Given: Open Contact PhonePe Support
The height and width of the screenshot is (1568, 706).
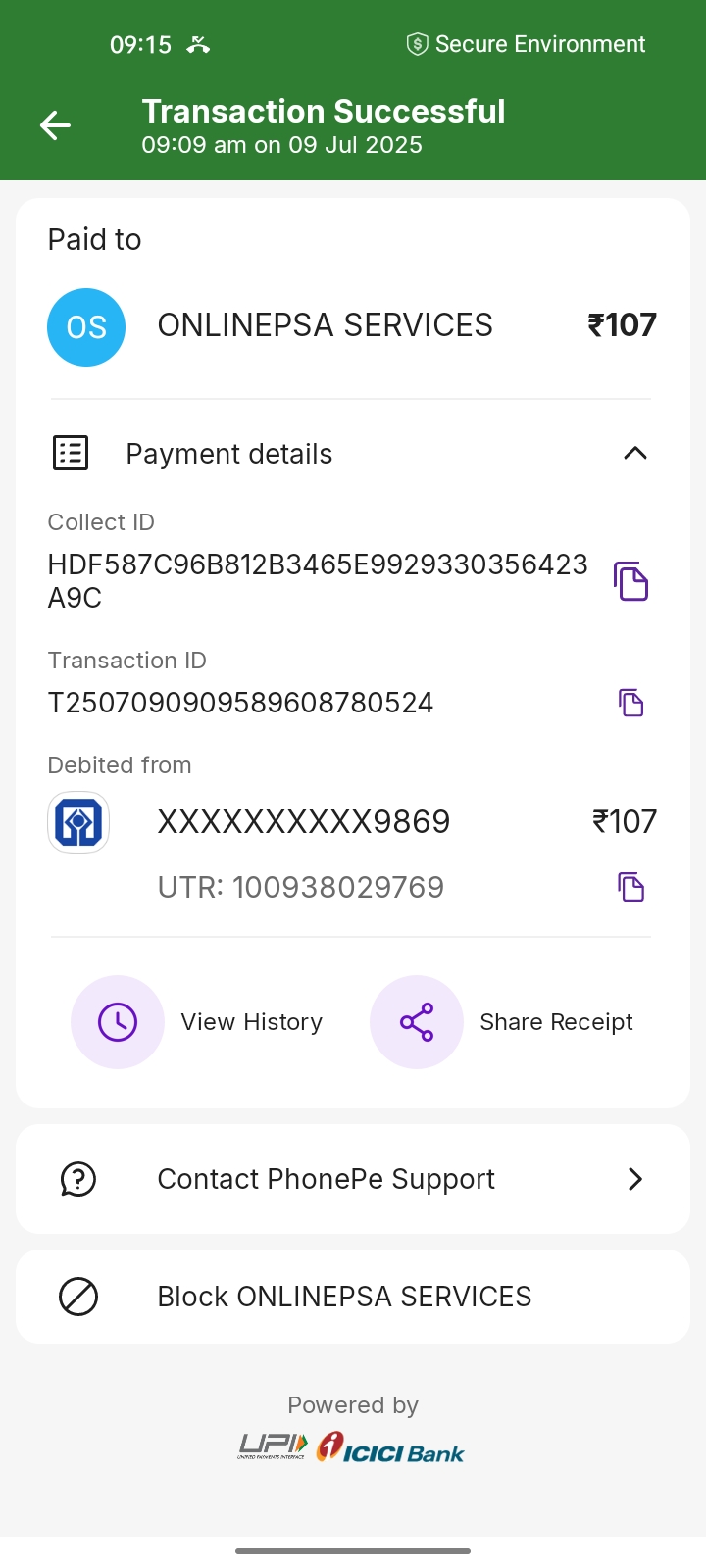Looking at the screenshot, I should [x=353, y=1179].
